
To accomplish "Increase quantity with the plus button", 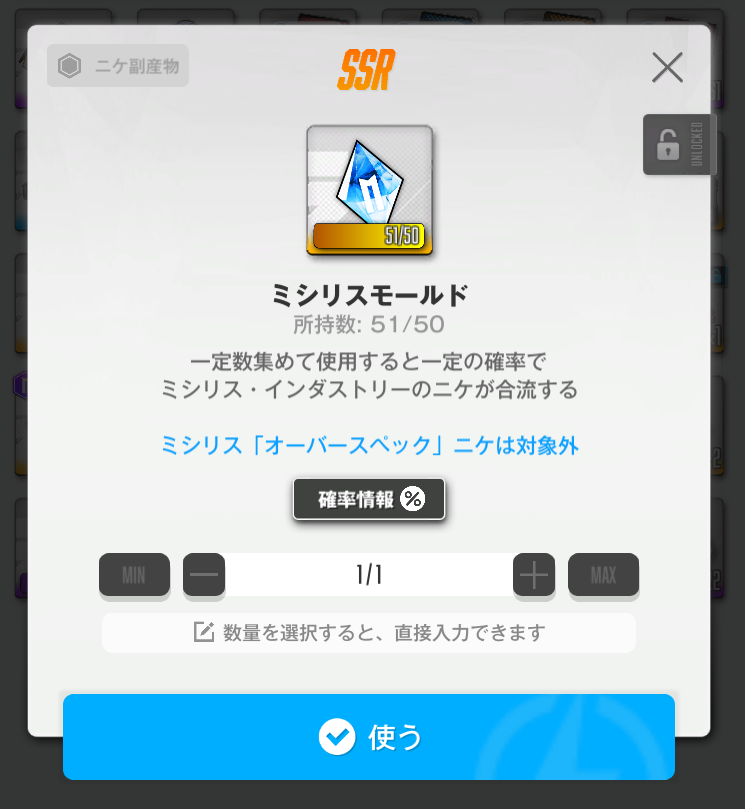I will pos(534,574).
